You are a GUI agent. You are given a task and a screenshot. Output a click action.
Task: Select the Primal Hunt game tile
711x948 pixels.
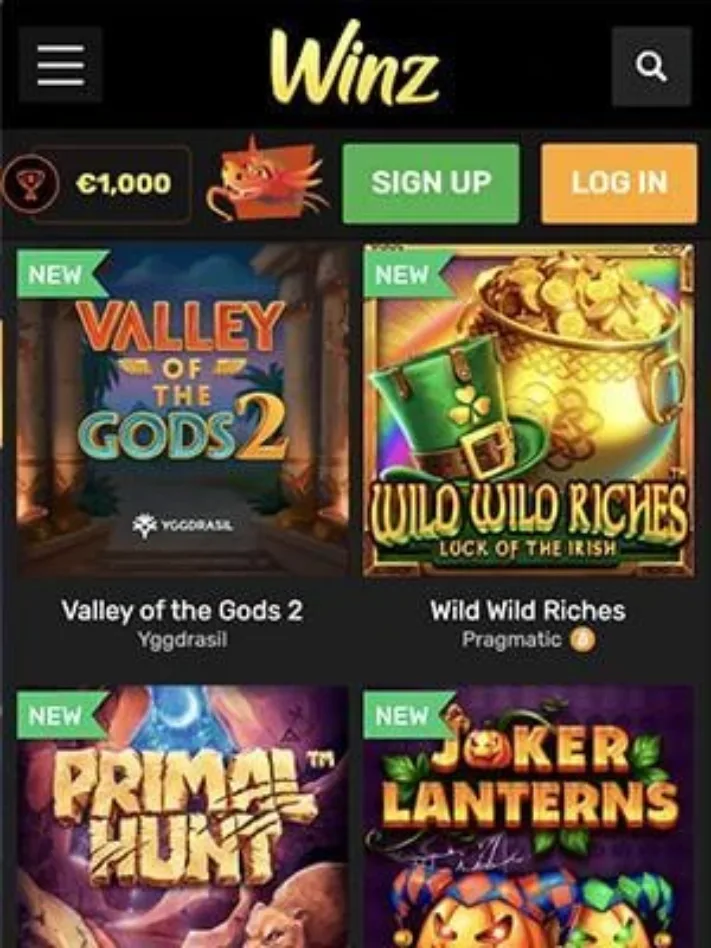click(x=182, y=815)
